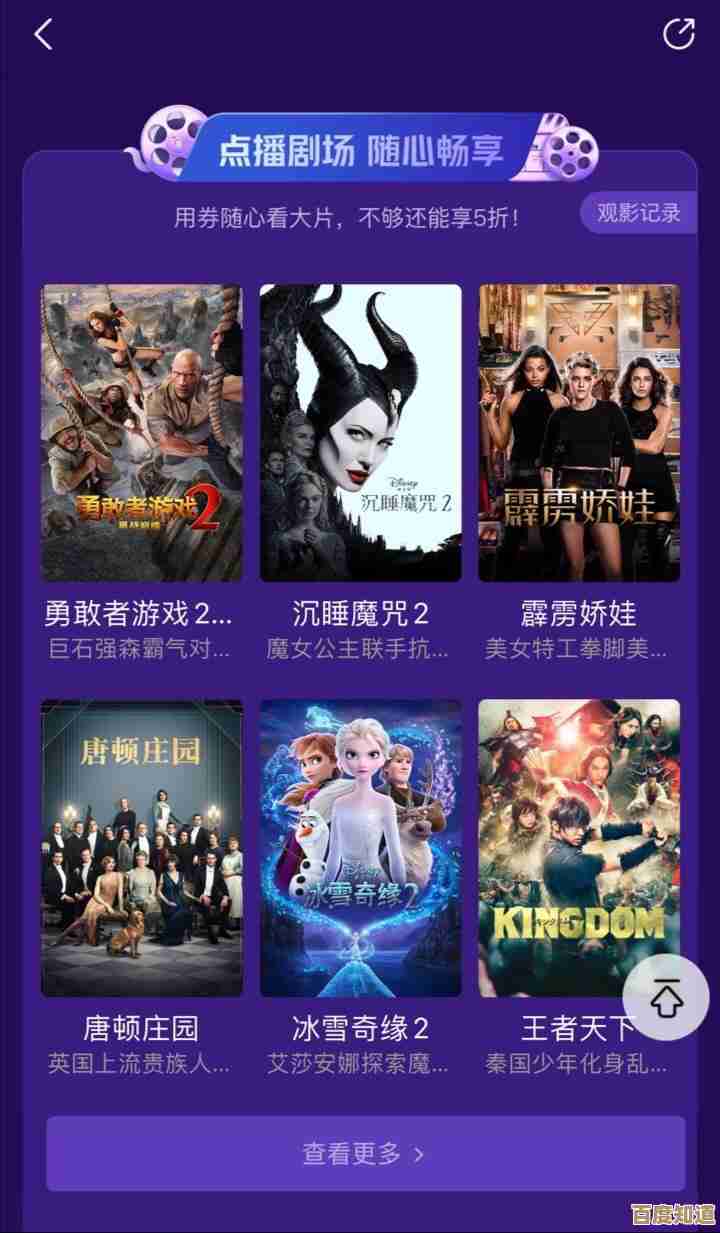Open the 唐顿庄园 movie card
The image size is (720, 1233).
[x=141, y=848]
